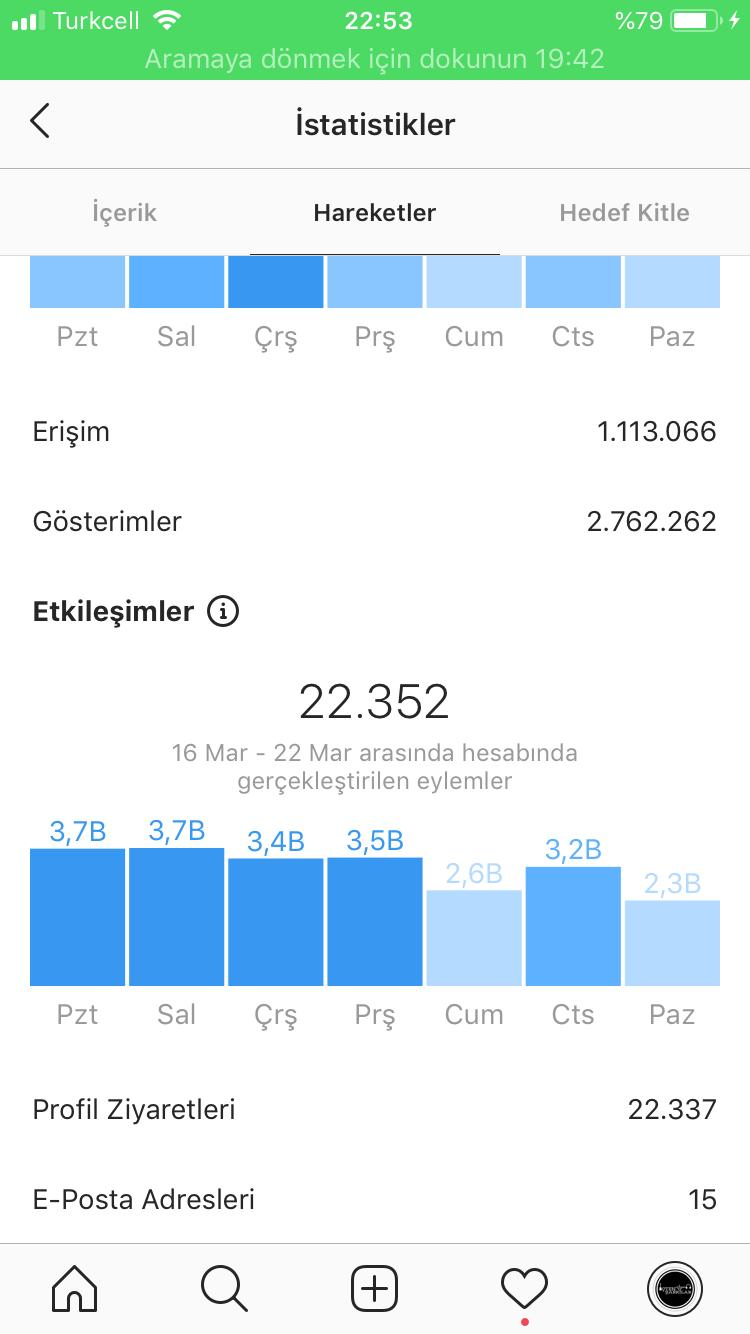Return to call via green banner
750x1334 pixels.
tap(375, 59)
